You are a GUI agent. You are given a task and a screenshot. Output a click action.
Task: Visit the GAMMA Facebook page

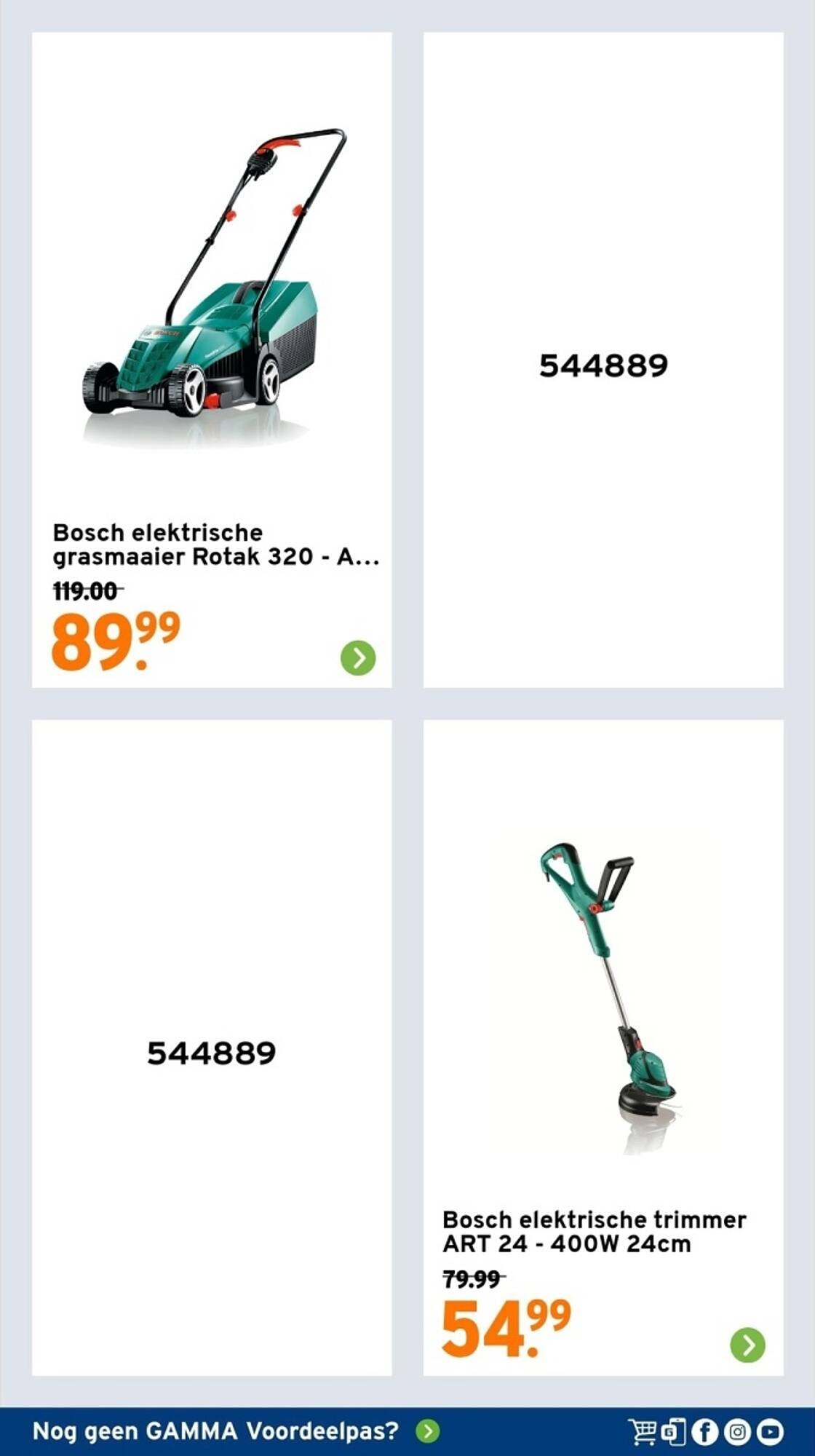tap(704, 1432)
